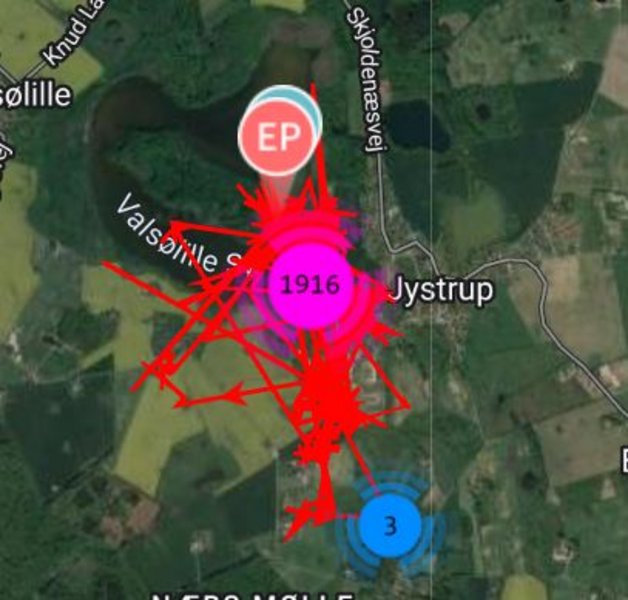
Task: Expand the blue cluster of 3
Action: point(390,526)
